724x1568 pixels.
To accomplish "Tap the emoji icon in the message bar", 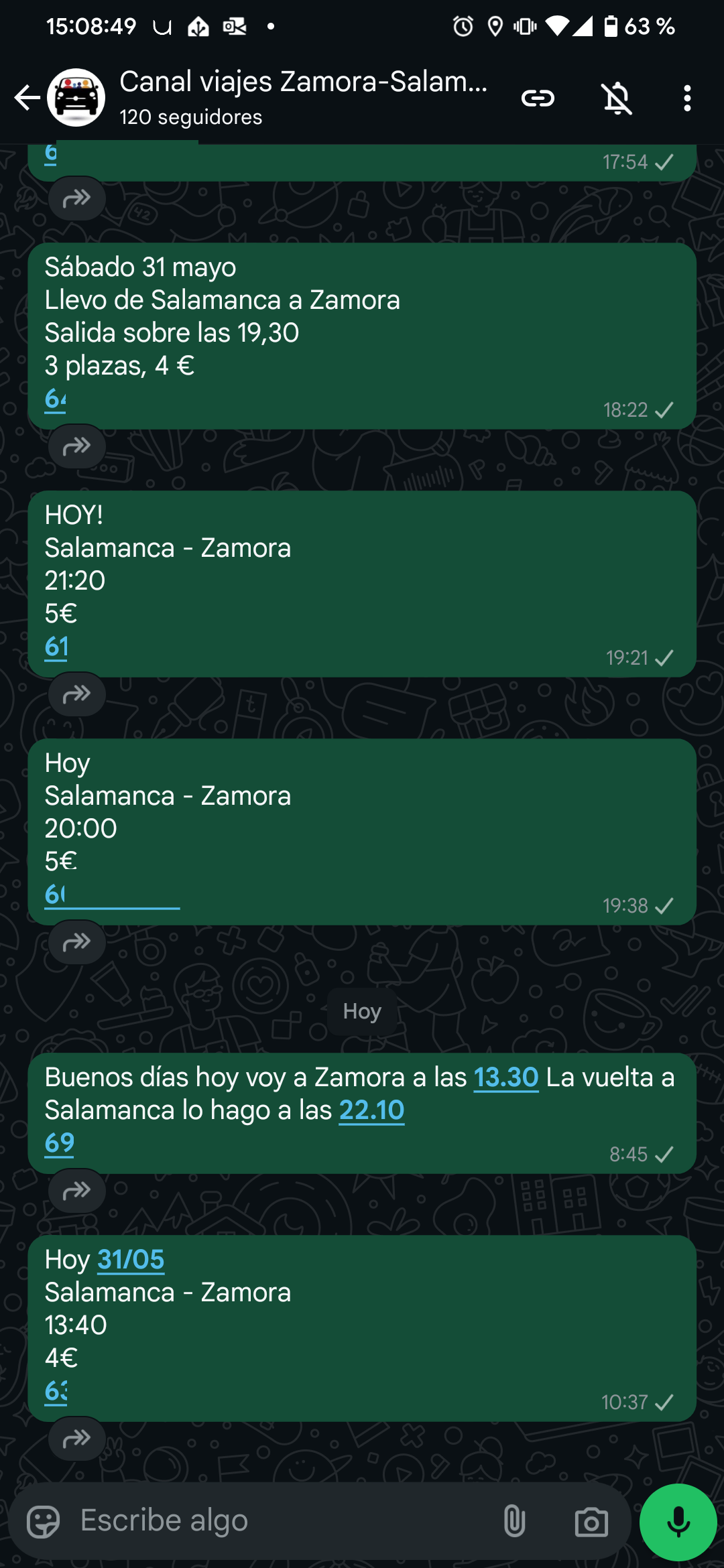I will pos(44,1520).
